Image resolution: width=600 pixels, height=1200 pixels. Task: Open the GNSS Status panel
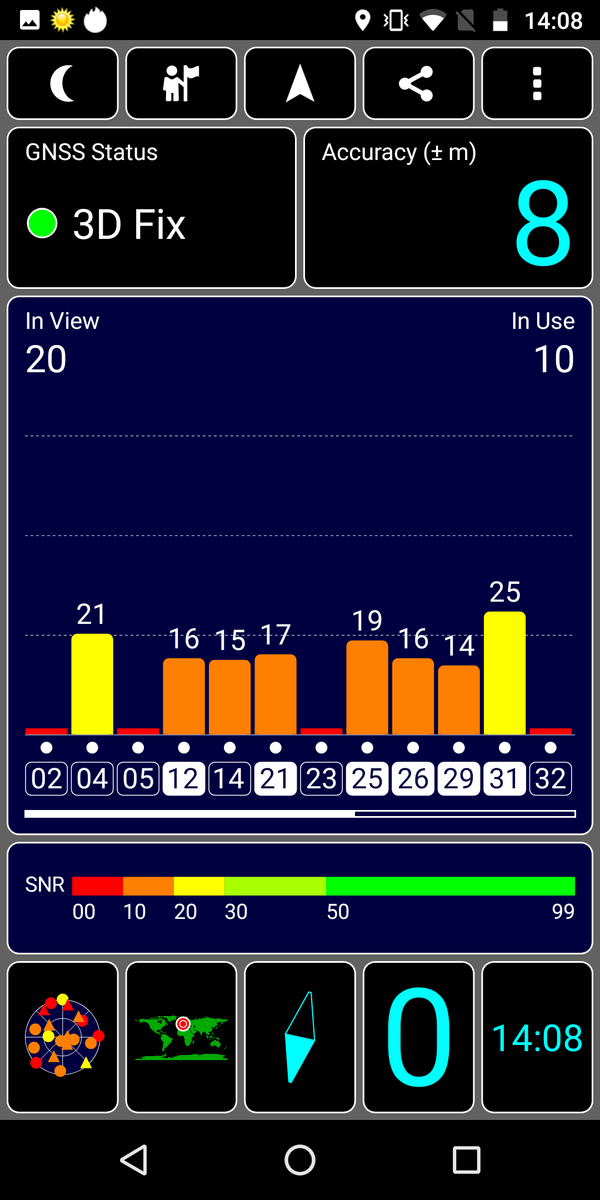[152, 208]
